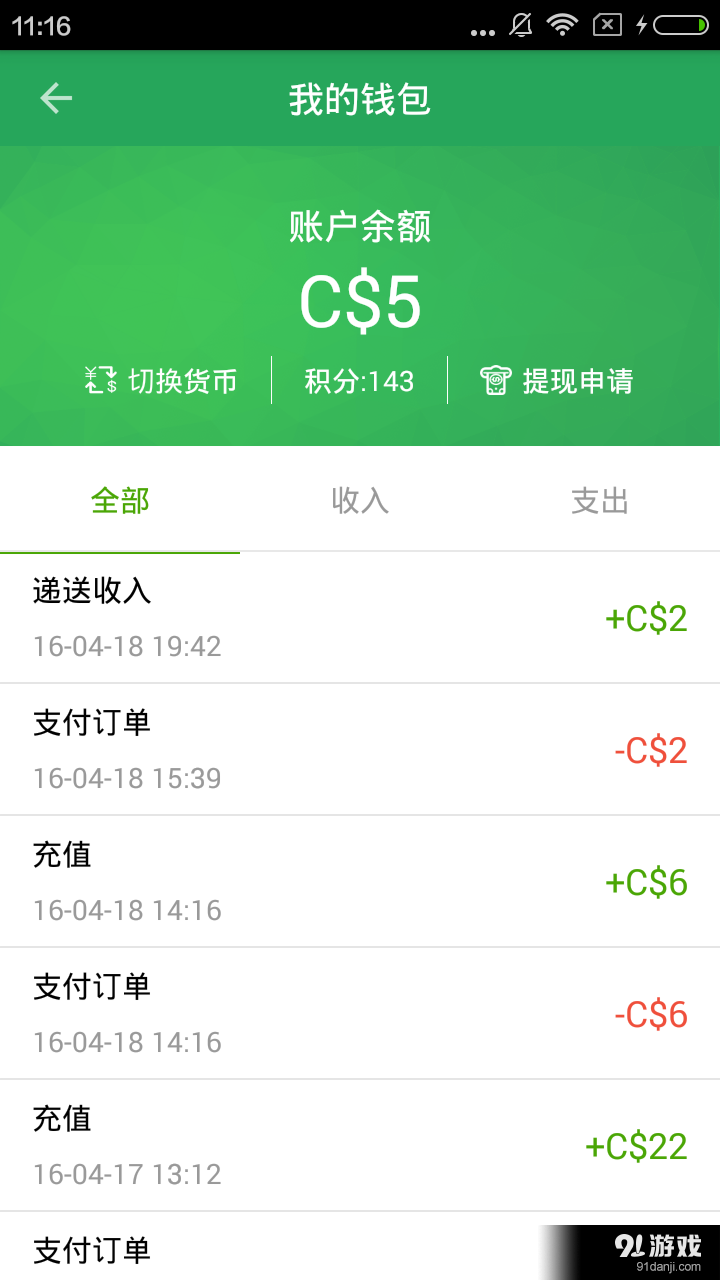
Task: Switch to the 支出 tab
Action: point(599,501)
